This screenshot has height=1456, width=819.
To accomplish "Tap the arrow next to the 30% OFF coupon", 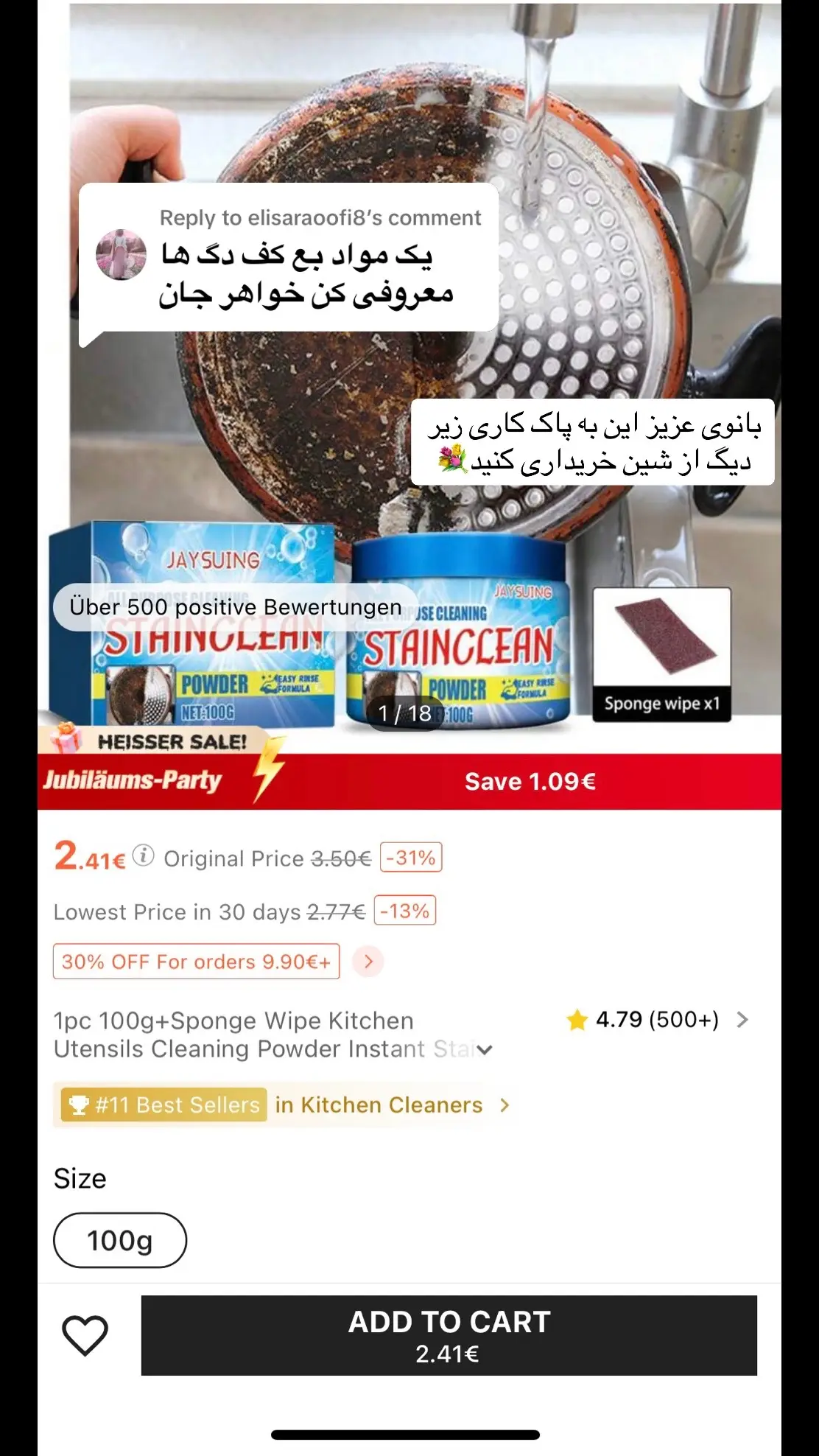I will (368, 962).
